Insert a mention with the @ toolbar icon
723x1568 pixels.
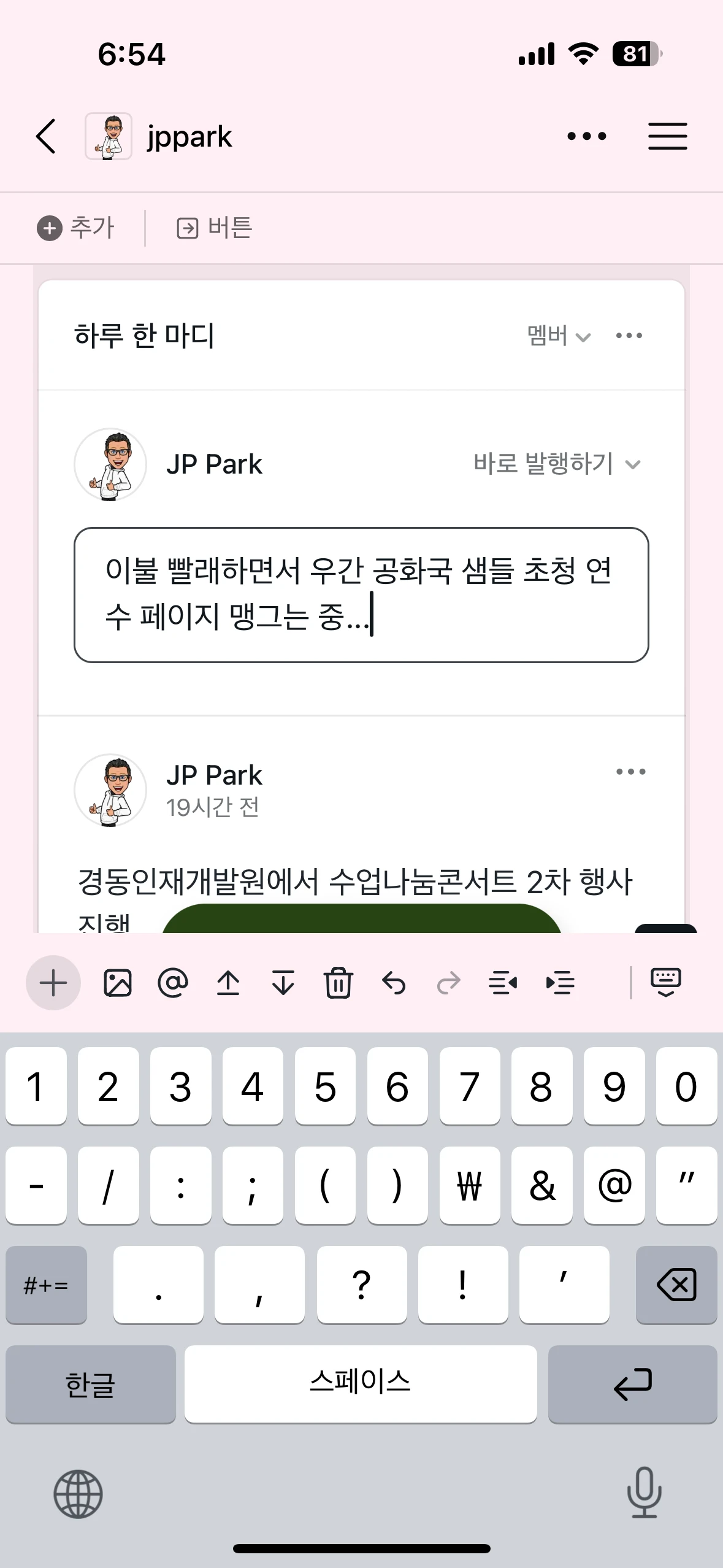tap(173, 983)
